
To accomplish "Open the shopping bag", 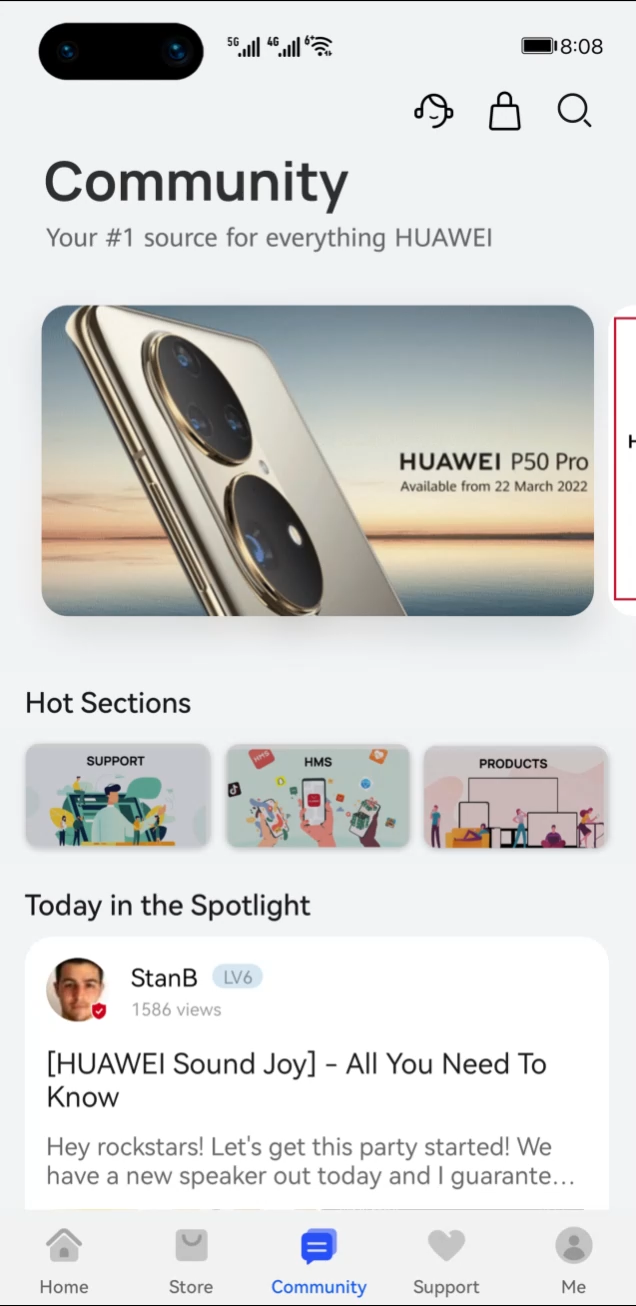I will point(505,111).
